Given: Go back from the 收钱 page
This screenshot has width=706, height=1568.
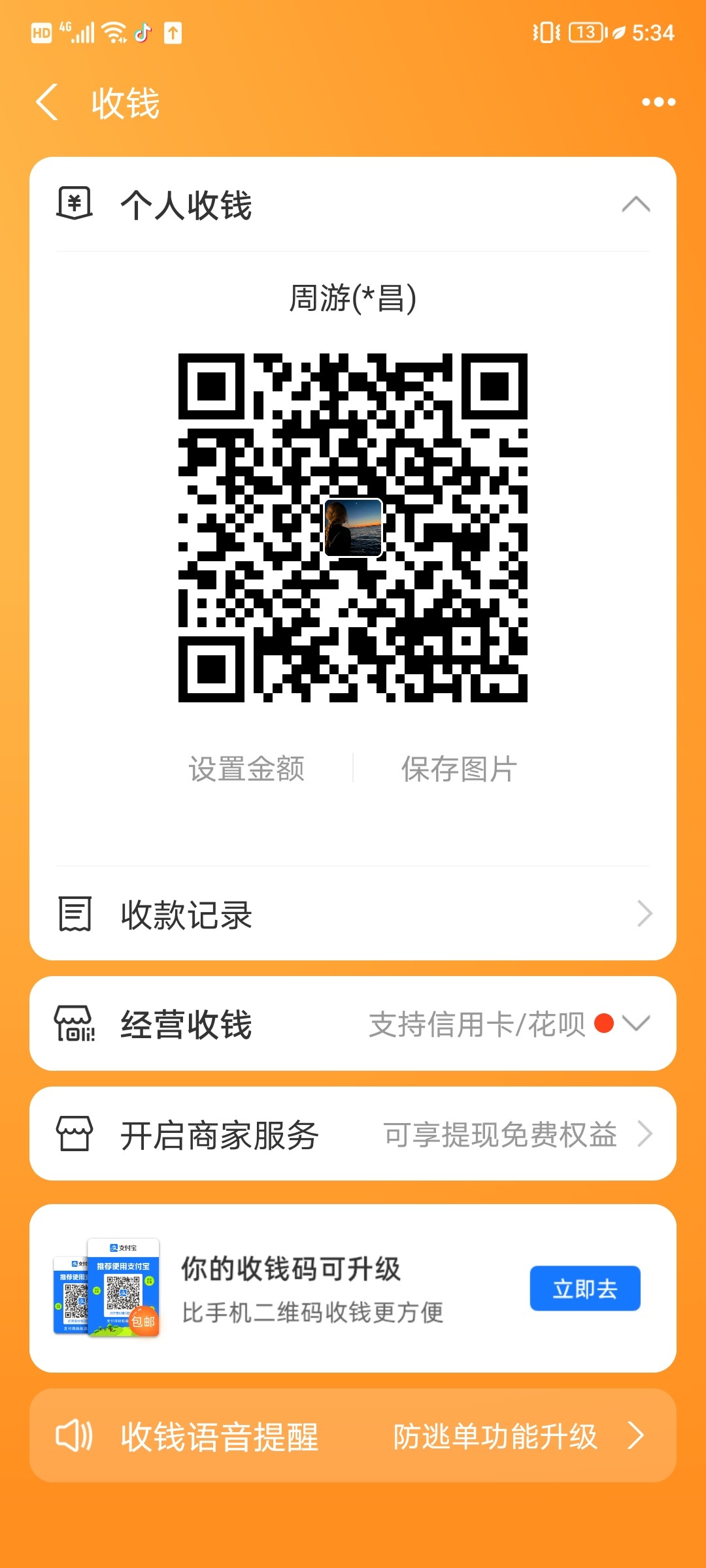Looking at the screenshot, I should 47,103.
